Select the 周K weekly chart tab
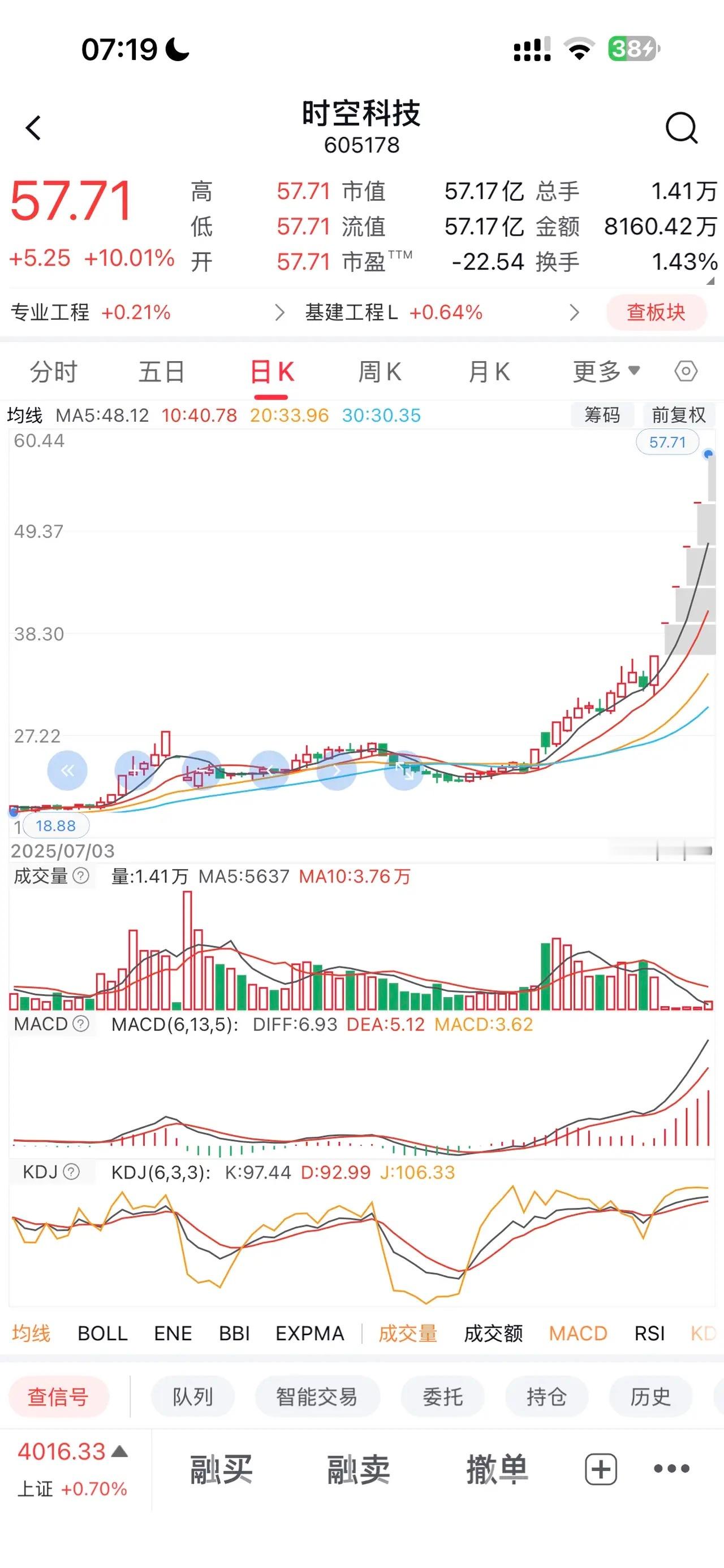This screenshot has width=724, height=1568. point(380,371)
